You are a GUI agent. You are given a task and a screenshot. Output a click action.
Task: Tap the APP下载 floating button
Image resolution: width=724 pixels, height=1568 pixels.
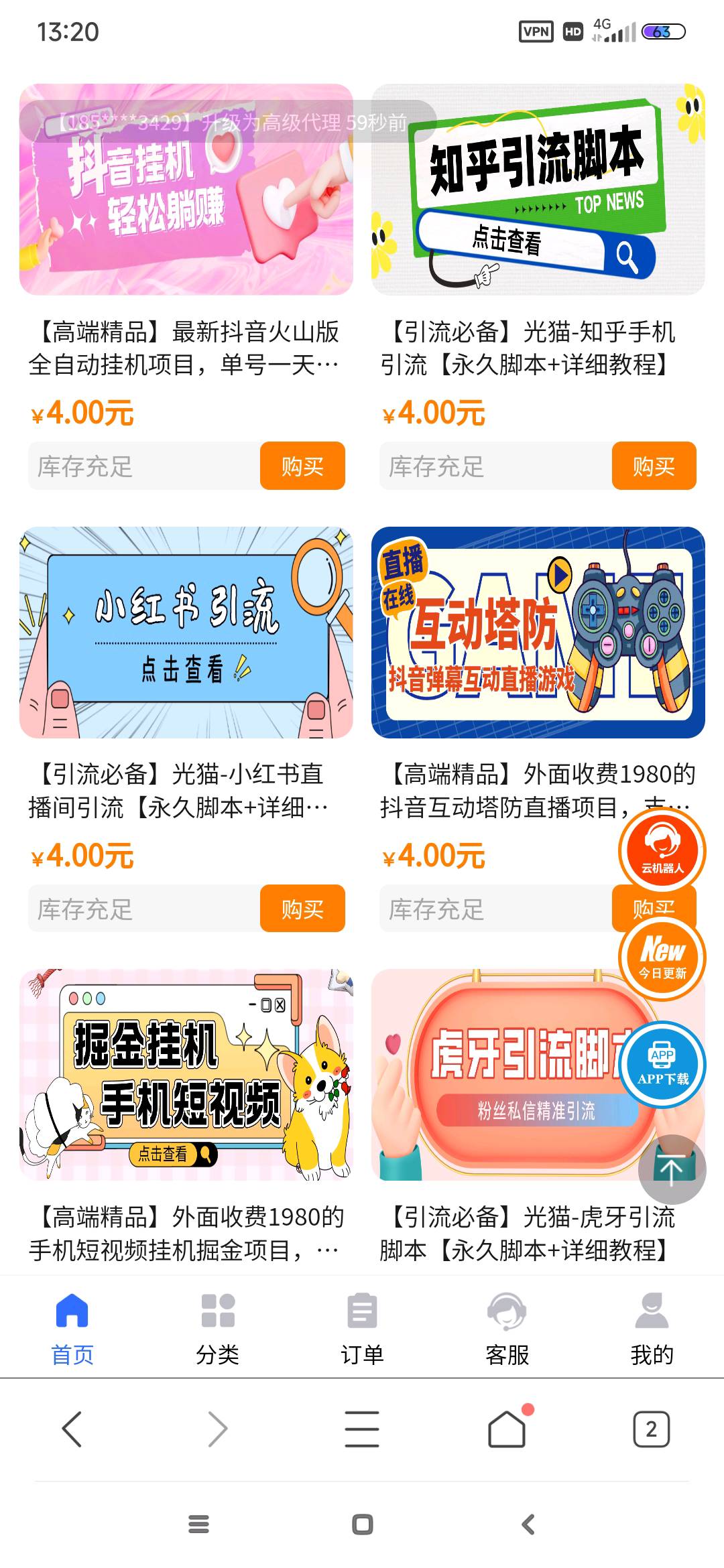(x=662, y=1065)
